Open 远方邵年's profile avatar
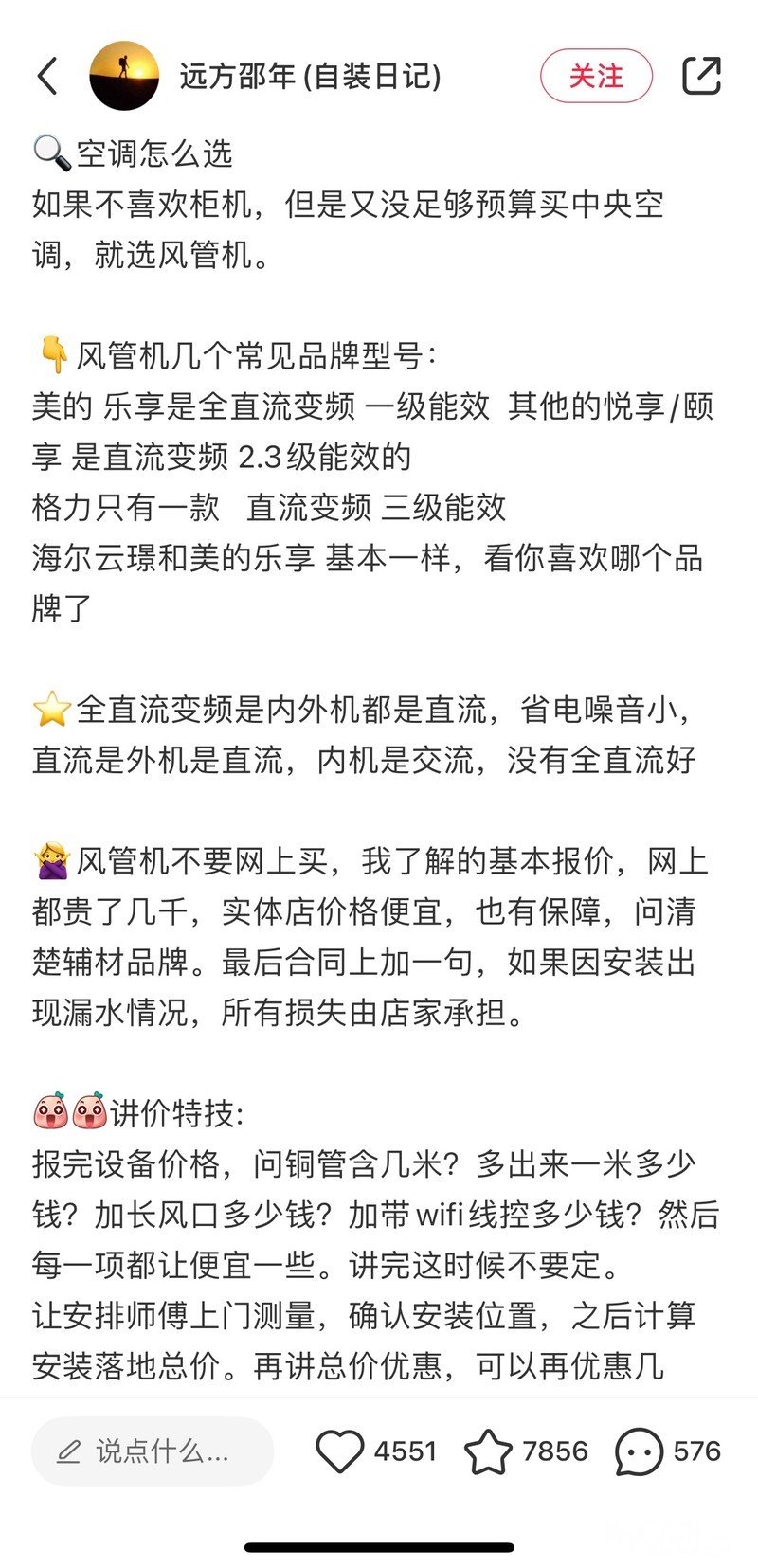This screenshot has height=1568, width=758. 124,76
